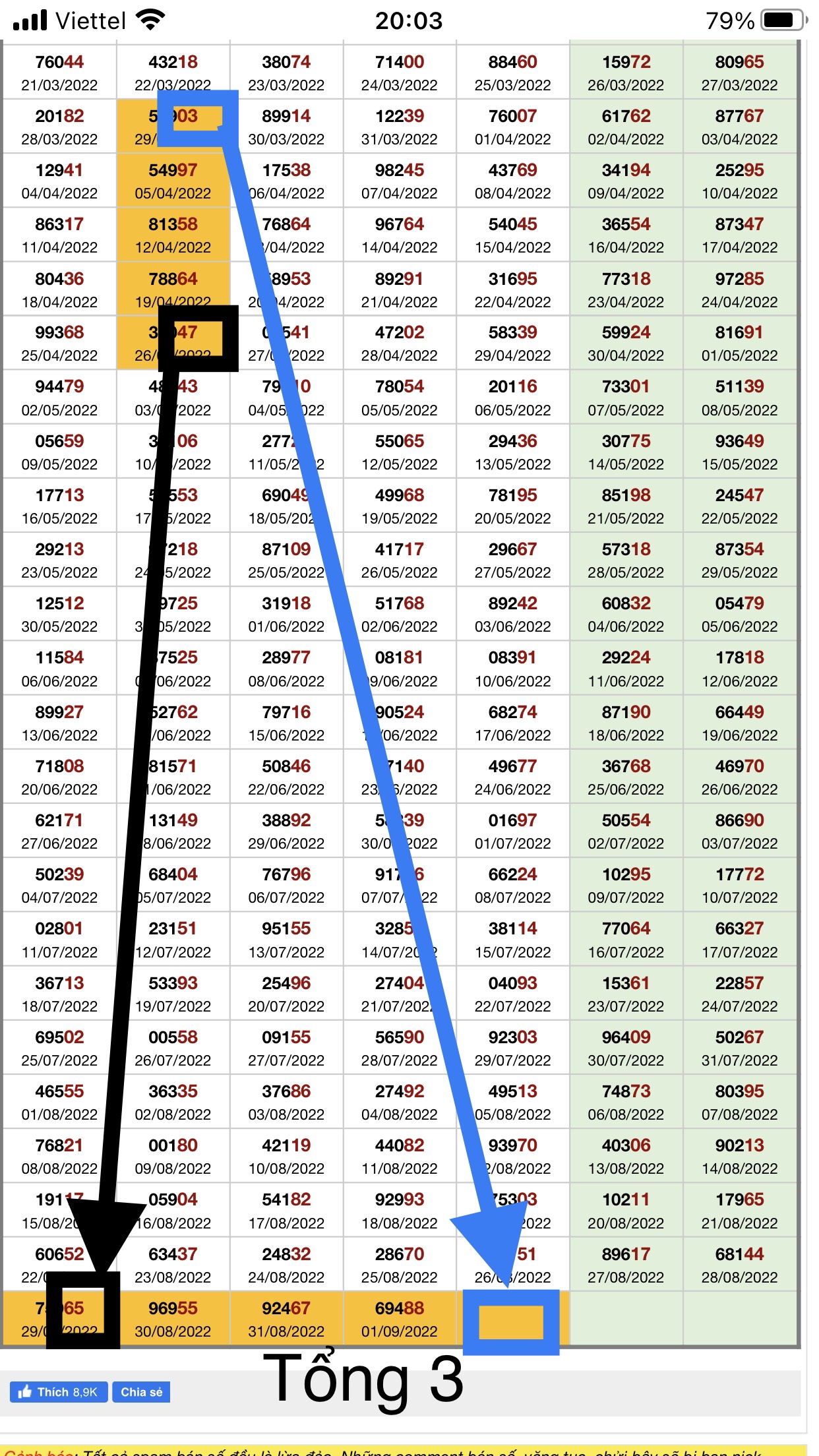This screenshot has width=819, height=1456.
Task: Share the page via Chia sẻ
Action: [x=141, y=1392]
